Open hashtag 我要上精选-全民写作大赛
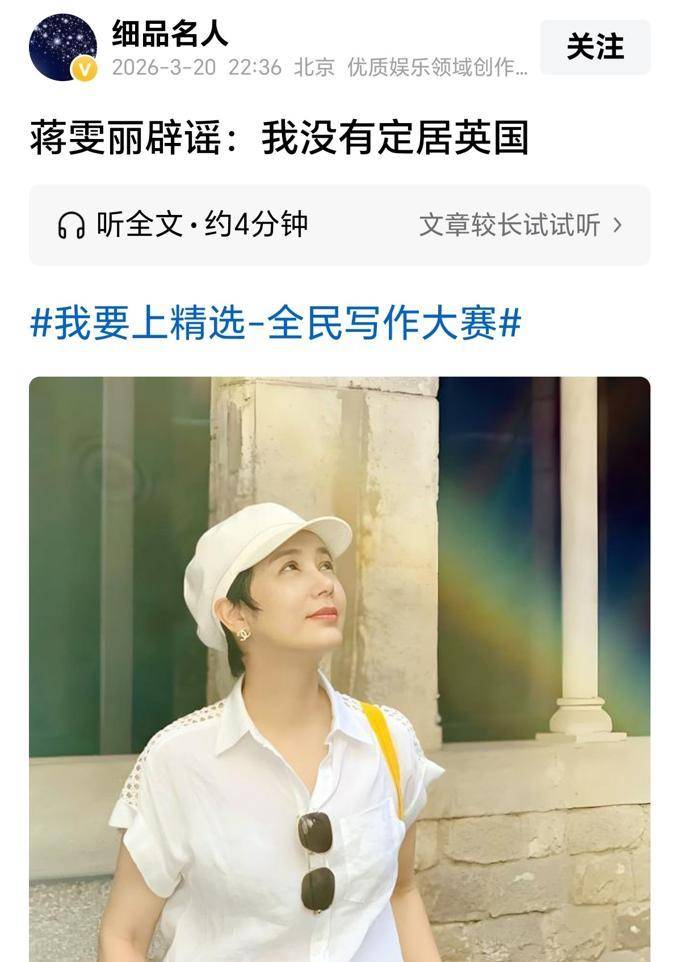The image size is (680, 962). click(276, 324)
